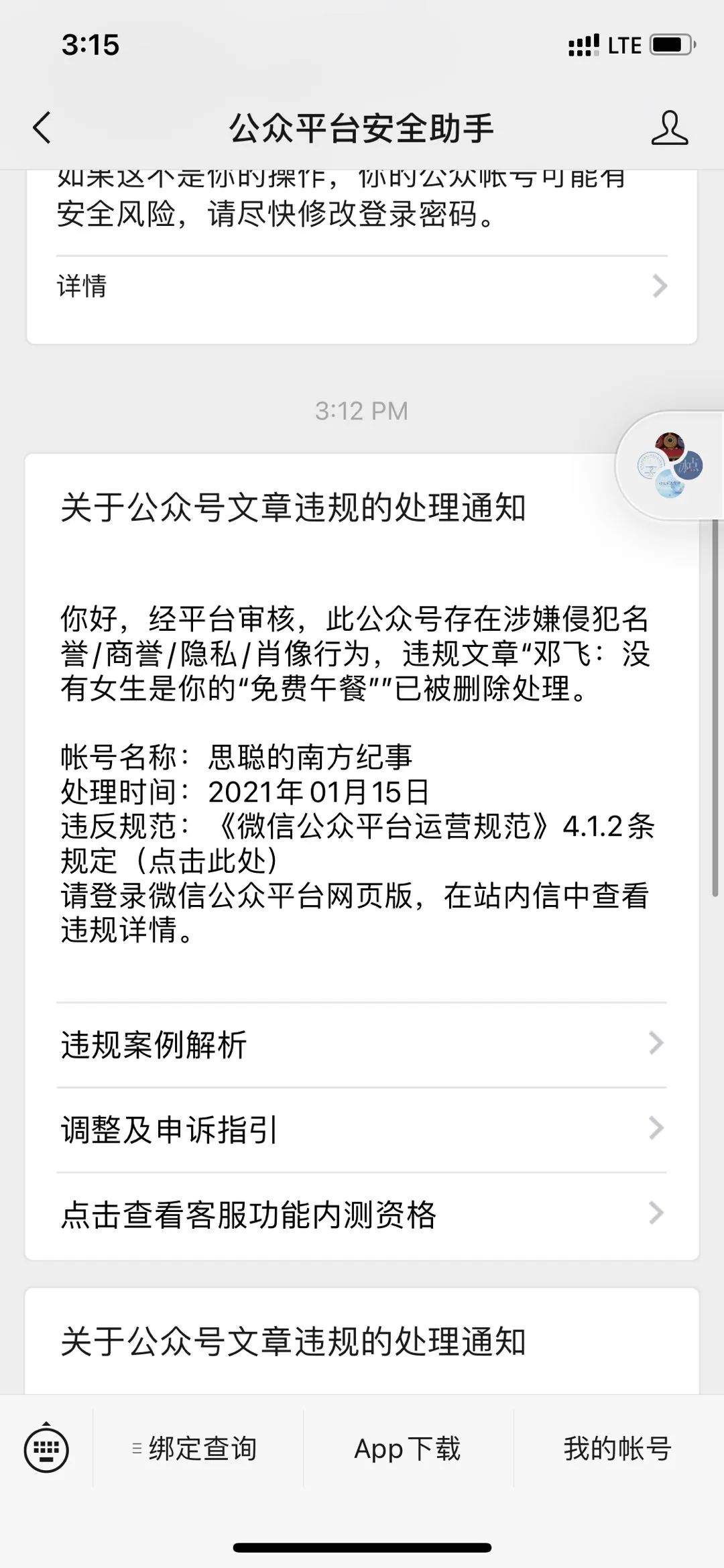
Task: Open the second 关于公众号文章违规的处理通知 card
Action: (362, 1342)
